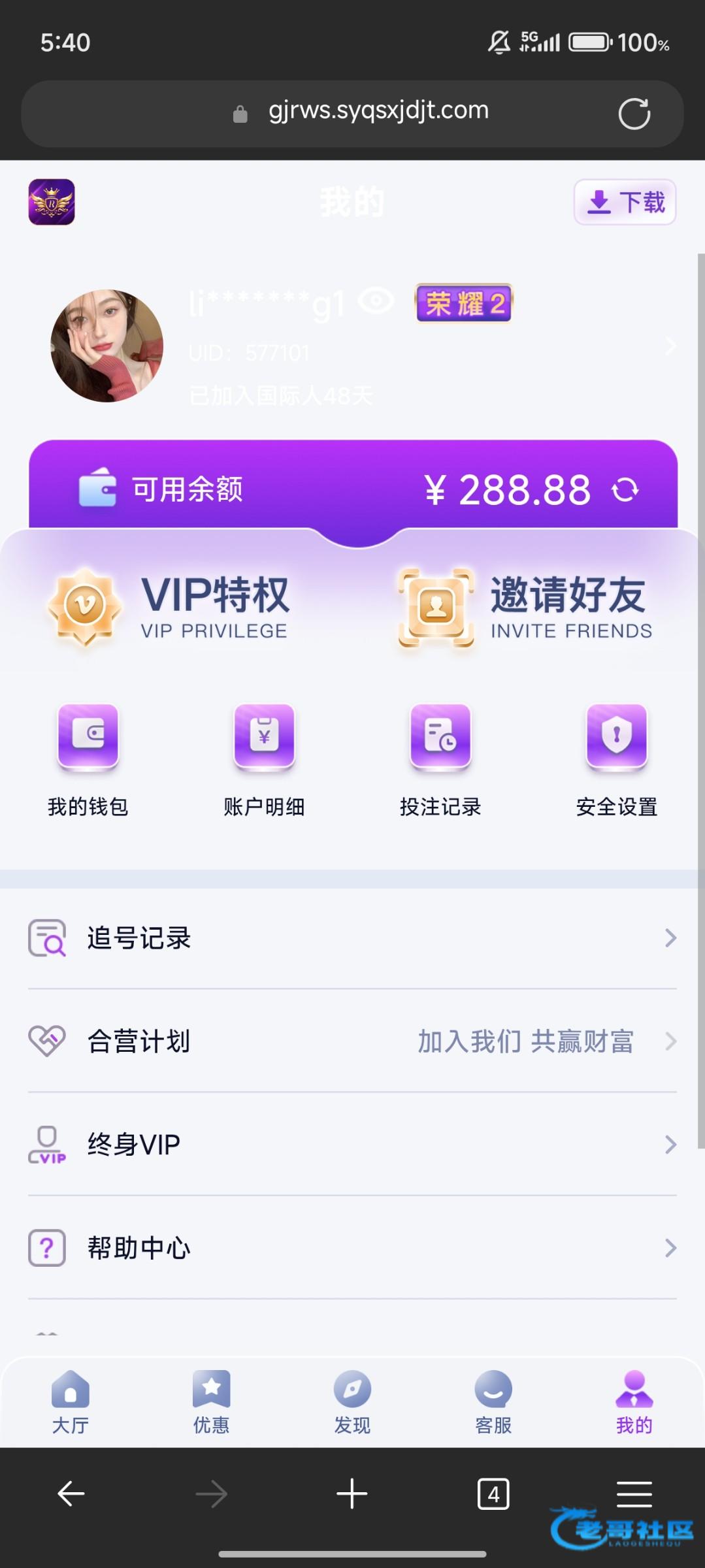Open the browser tabs switcher
Image resolution: width=705 pixels, height=1568 pixels.
(493, 1494)
